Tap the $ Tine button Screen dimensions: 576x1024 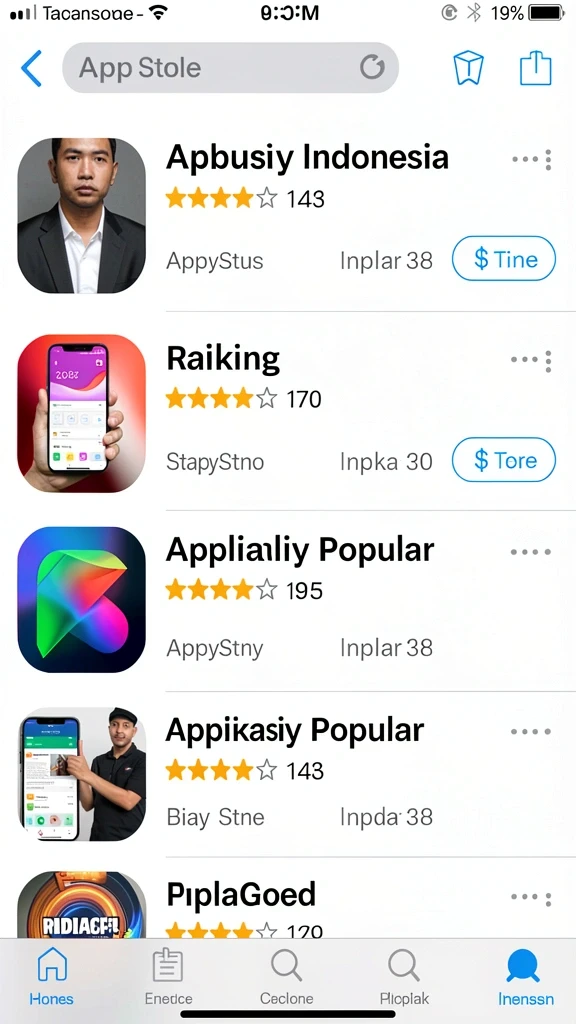[504, 259]
